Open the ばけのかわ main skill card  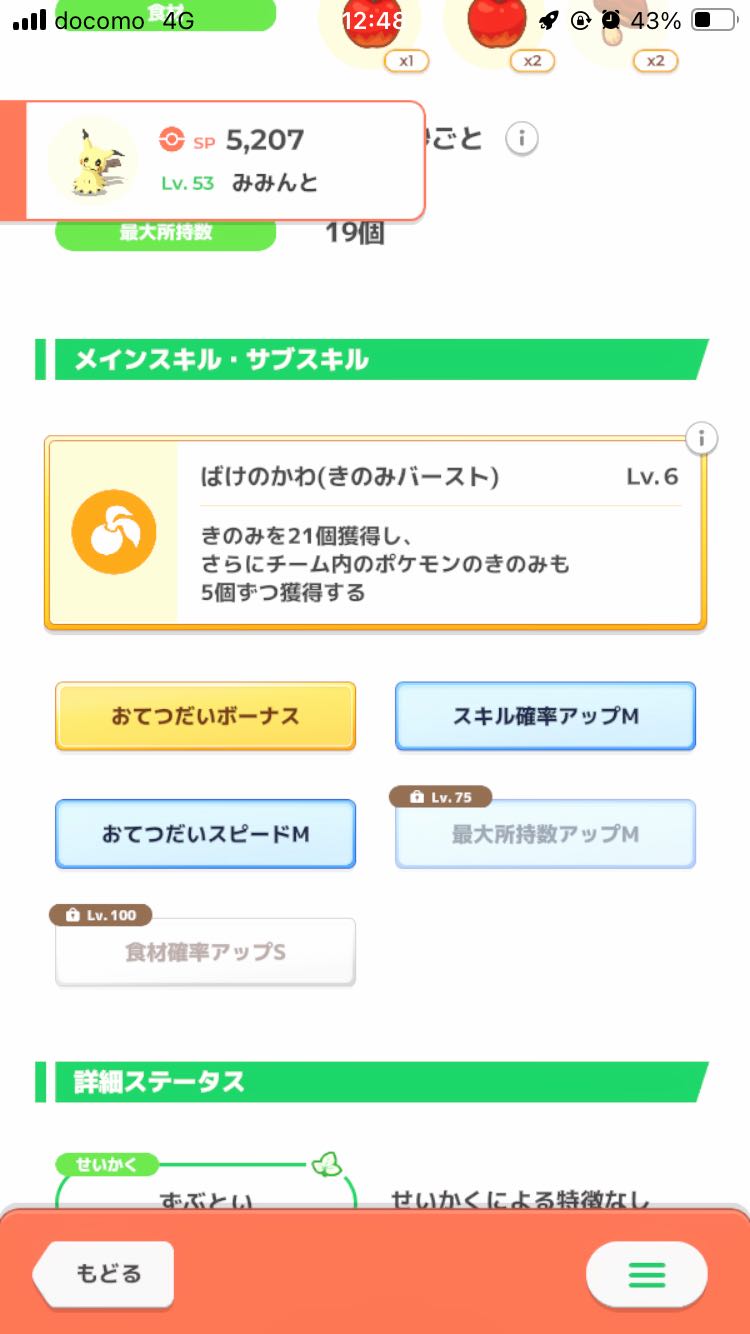(375, 533)
